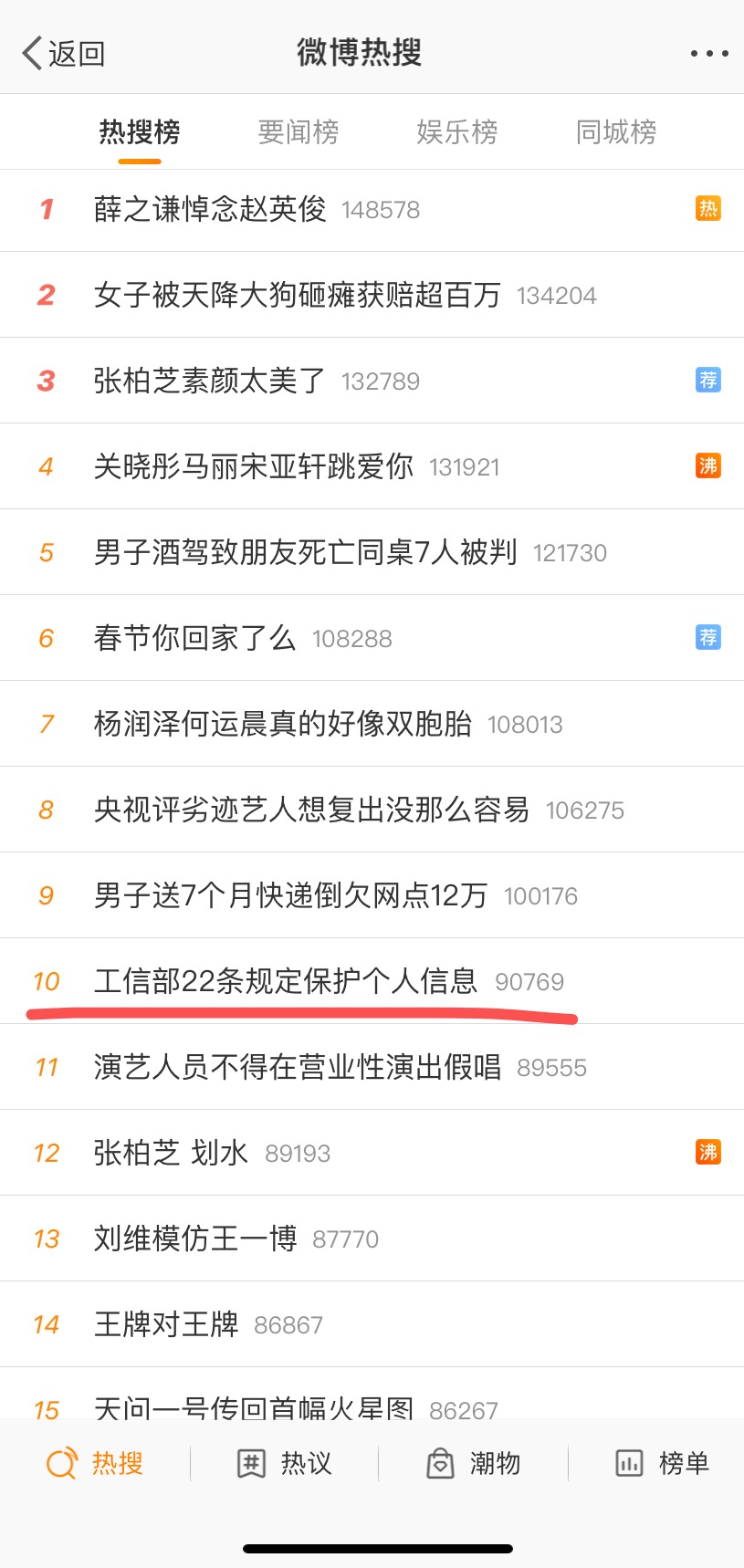
Task: Switch to the 热议 bottom tab
Action: [x=284, y=1463]
